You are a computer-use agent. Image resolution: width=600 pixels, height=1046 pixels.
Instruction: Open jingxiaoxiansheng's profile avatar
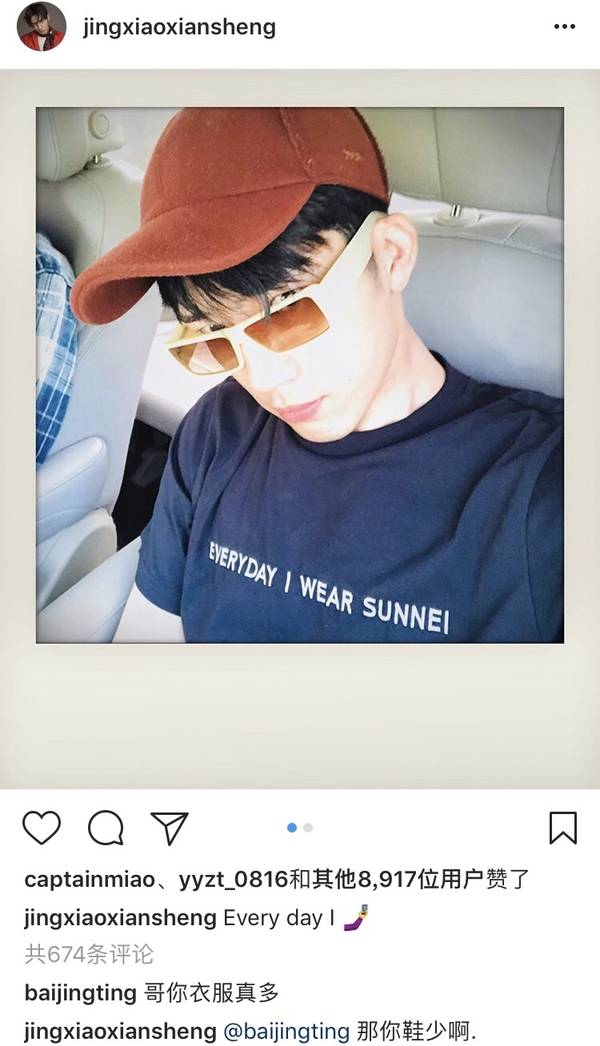coord(41,27)
